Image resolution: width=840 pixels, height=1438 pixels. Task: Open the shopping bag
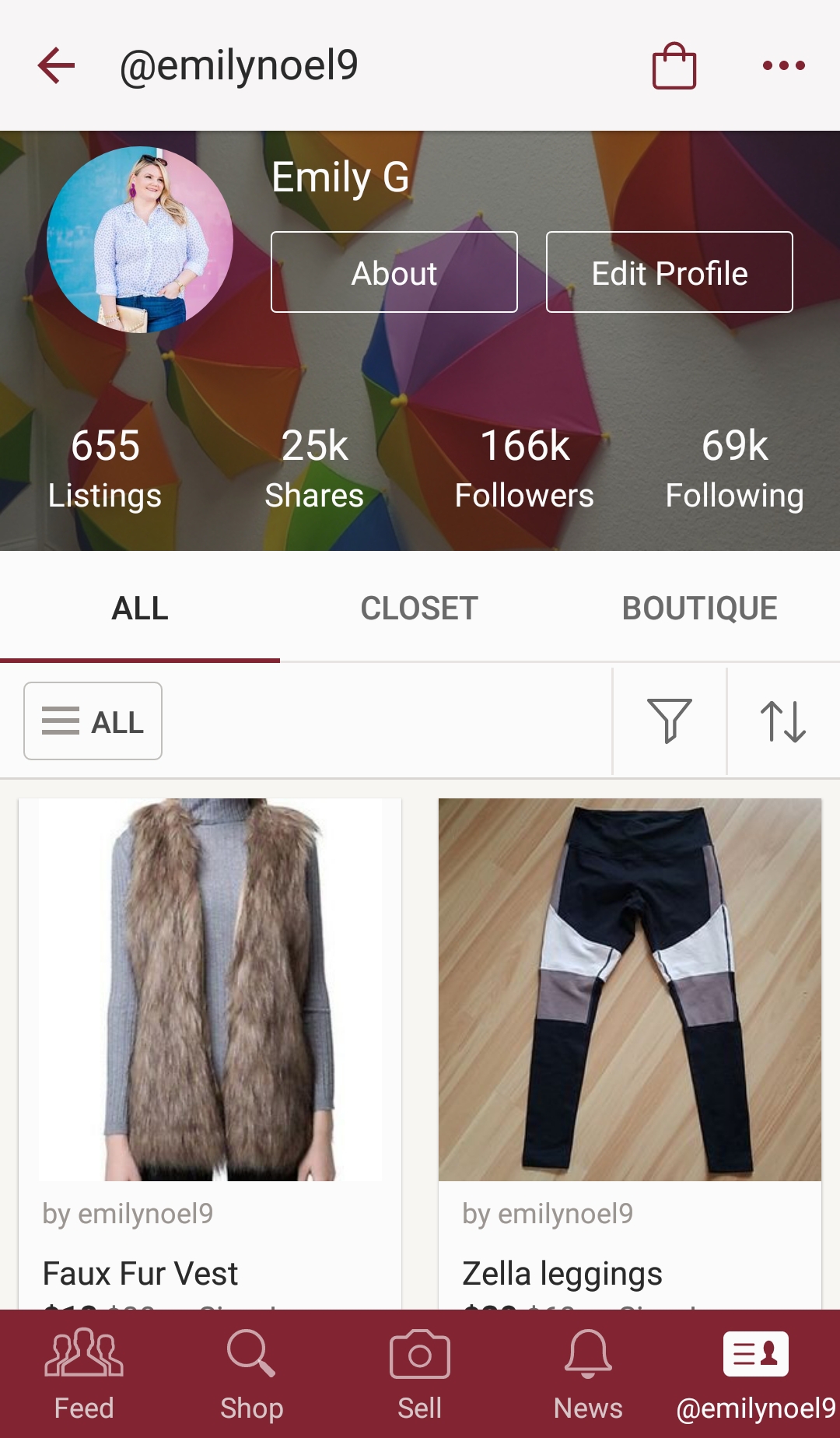674,65
